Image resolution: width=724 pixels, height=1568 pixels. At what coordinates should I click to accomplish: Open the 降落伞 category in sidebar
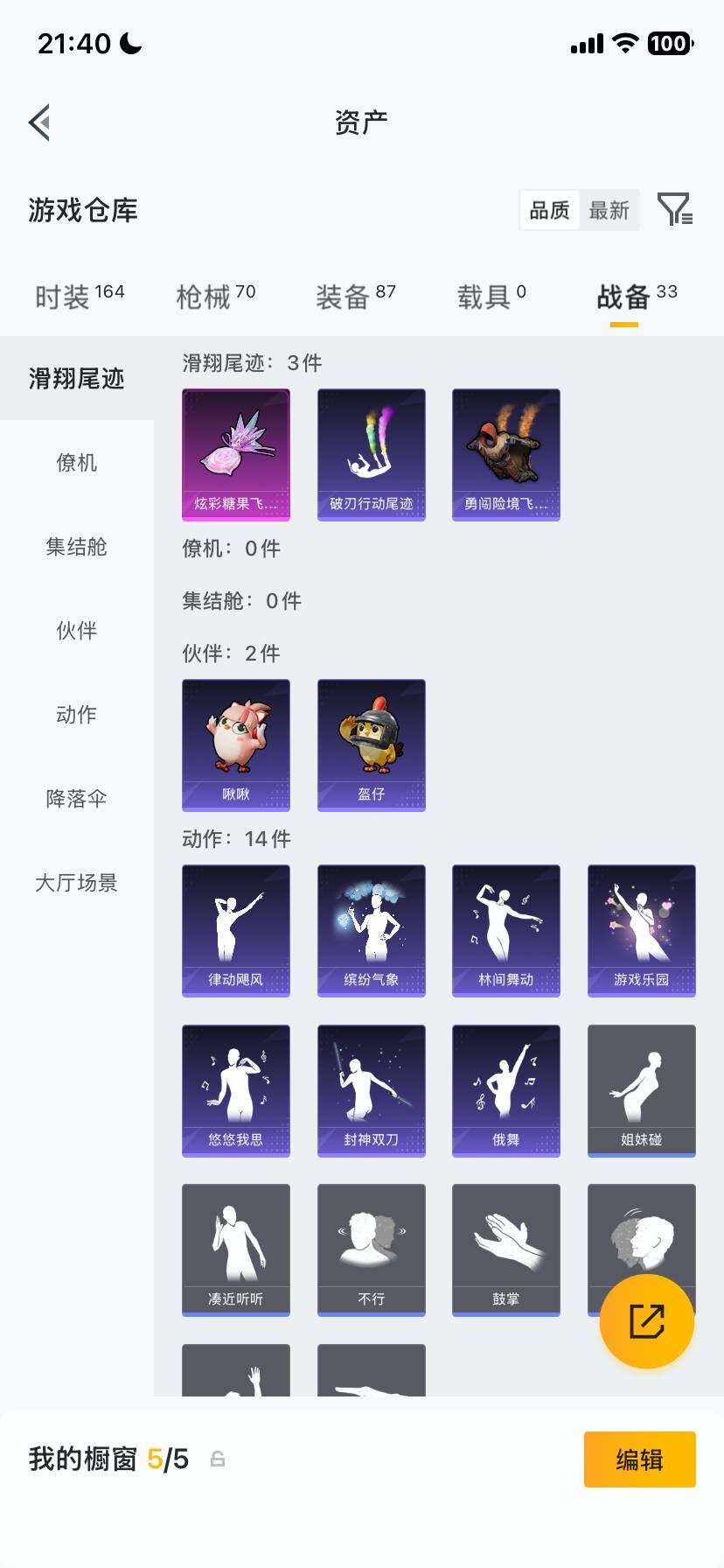click(x=76, y=799)
